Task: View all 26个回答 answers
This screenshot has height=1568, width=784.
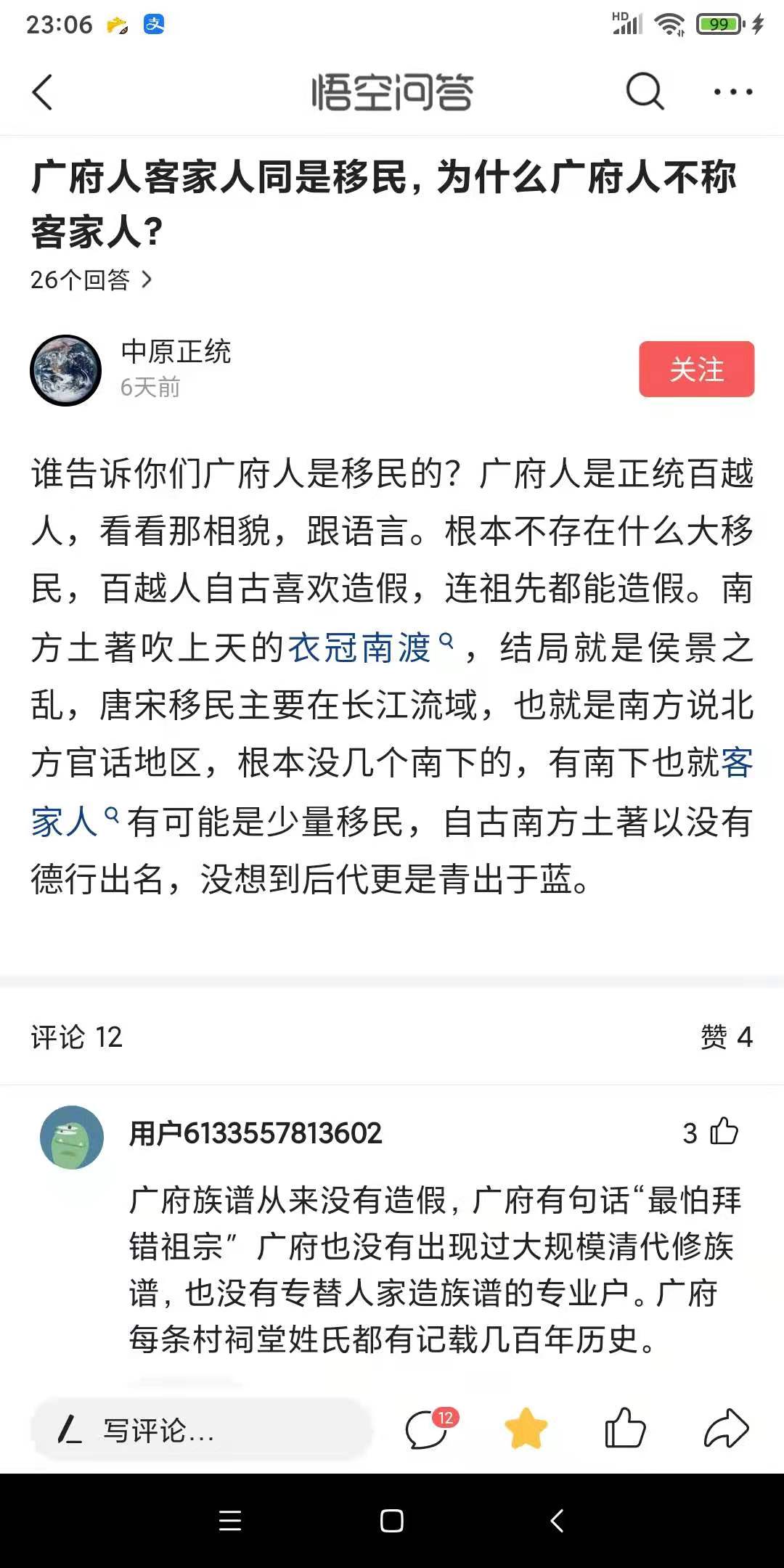Action: point(91,279)
